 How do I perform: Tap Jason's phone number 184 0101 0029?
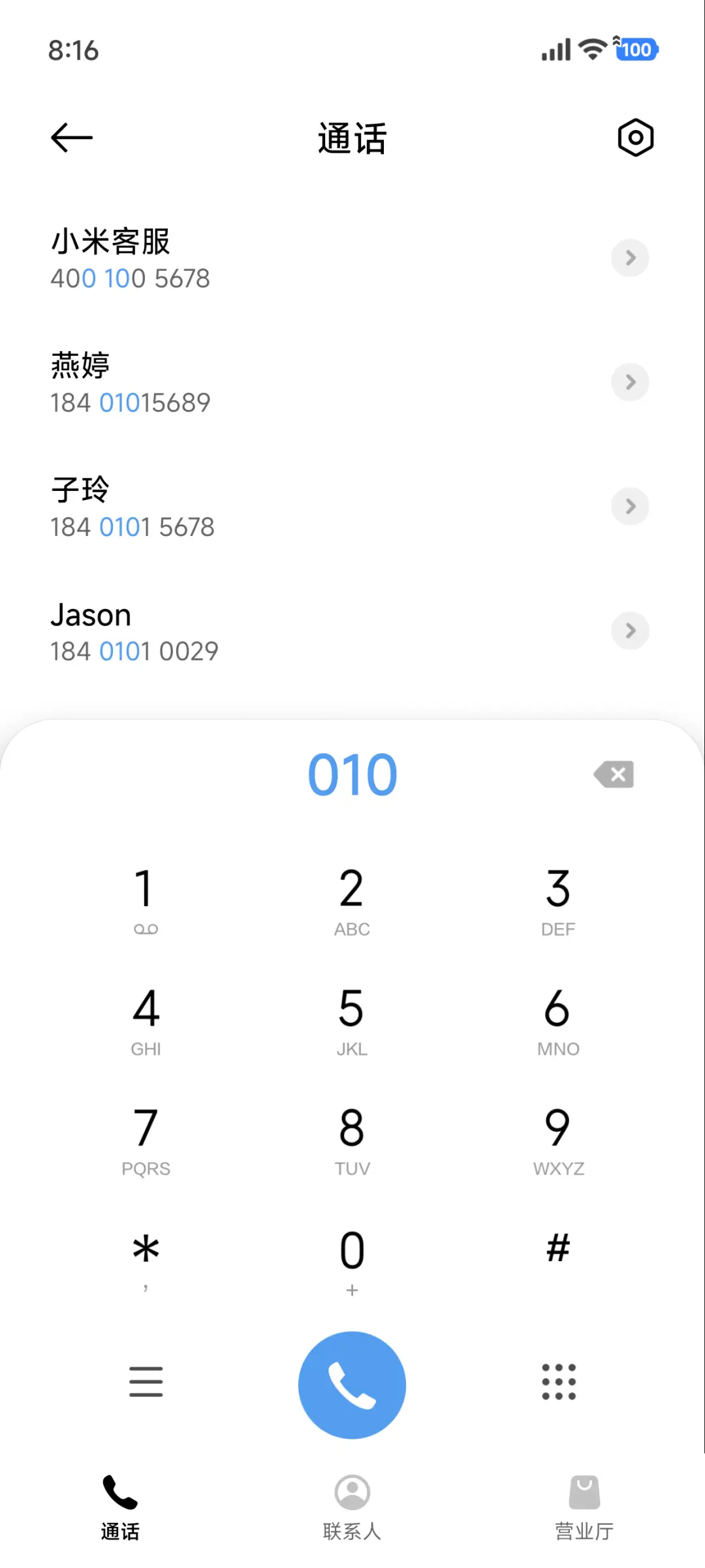click(135, 651)
